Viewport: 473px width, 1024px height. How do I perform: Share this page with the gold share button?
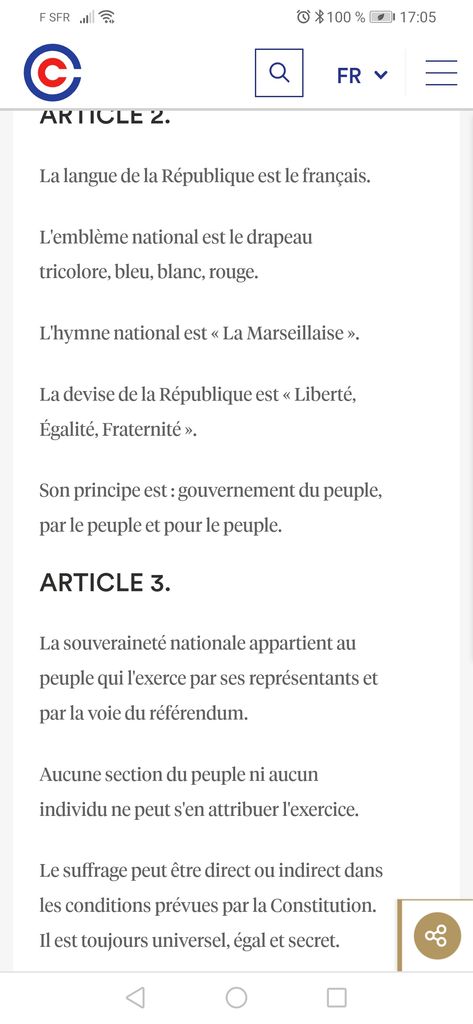[437, 935]
